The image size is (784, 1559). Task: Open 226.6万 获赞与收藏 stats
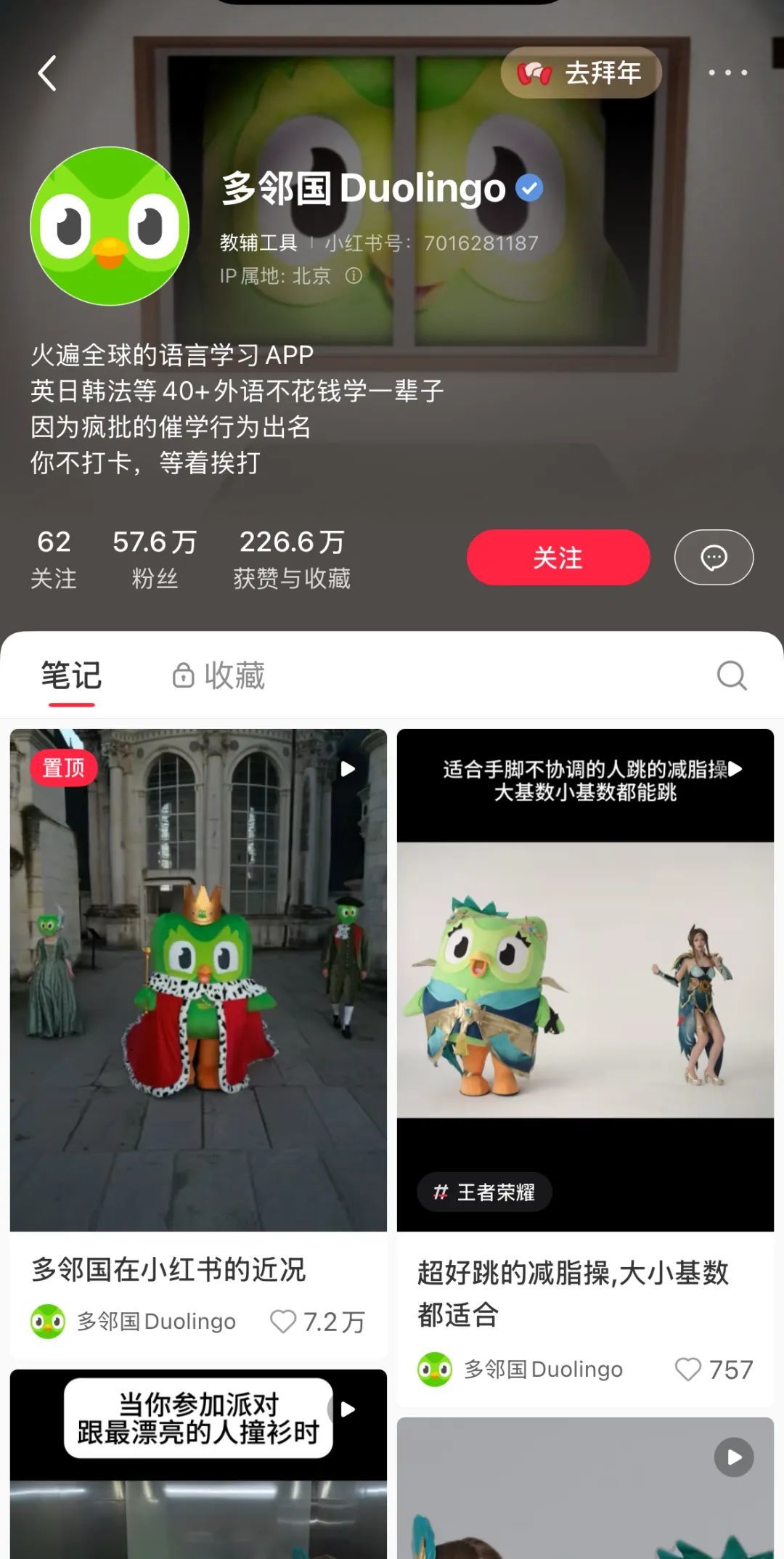coord(292,558)
